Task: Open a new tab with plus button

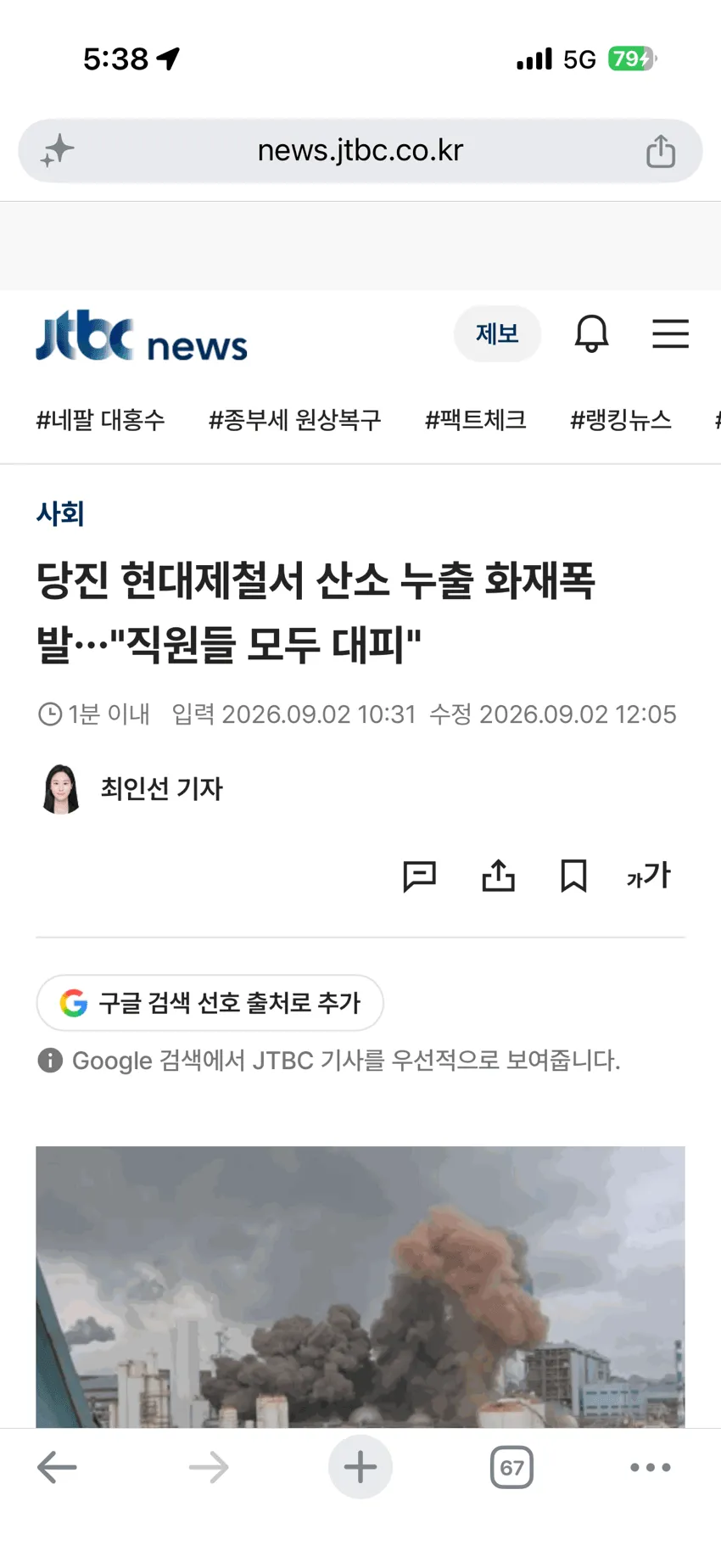Action: click(x=360, y=1467)
